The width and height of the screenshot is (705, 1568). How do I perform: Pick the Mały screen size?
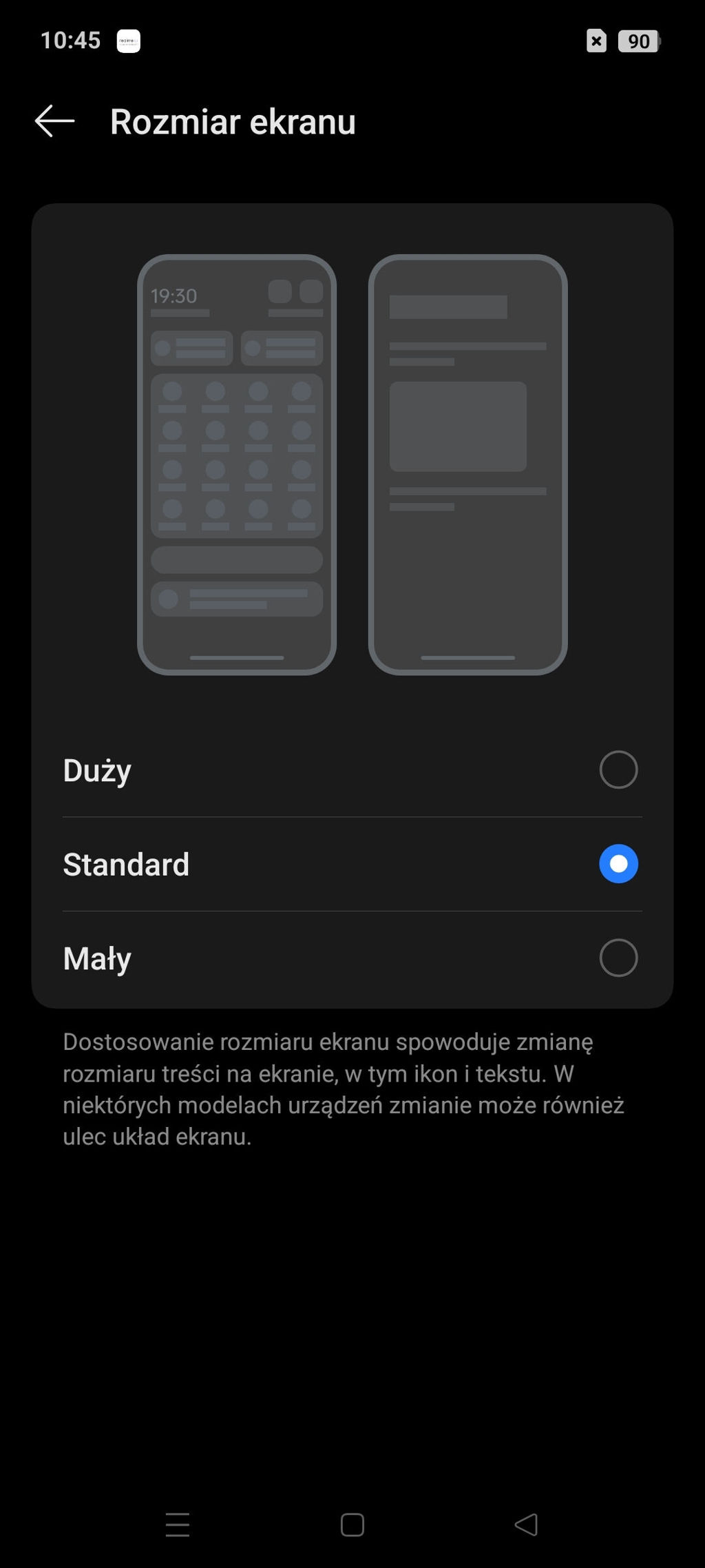618,958
